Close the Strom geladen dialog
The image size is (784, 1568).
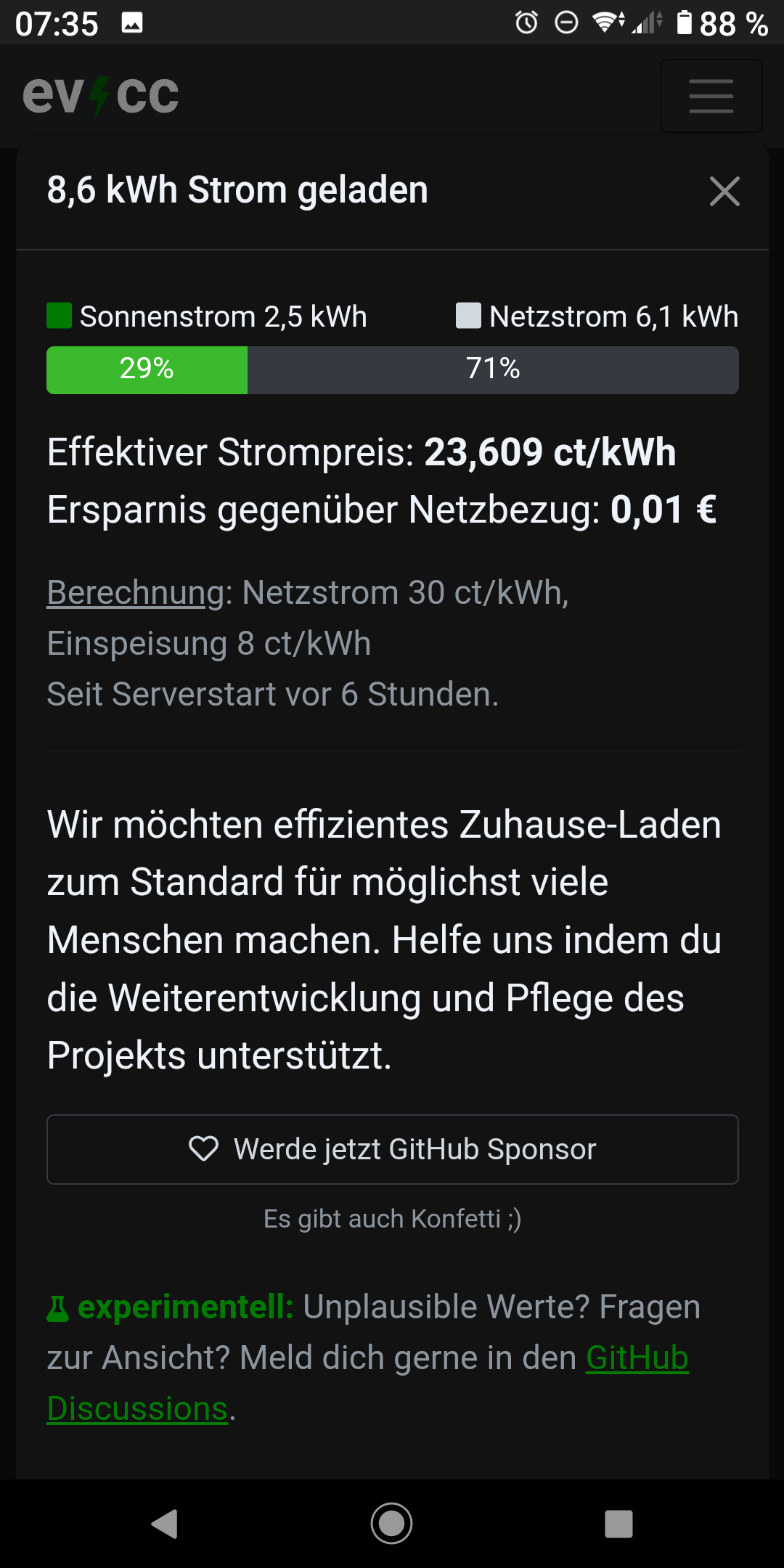724,192
